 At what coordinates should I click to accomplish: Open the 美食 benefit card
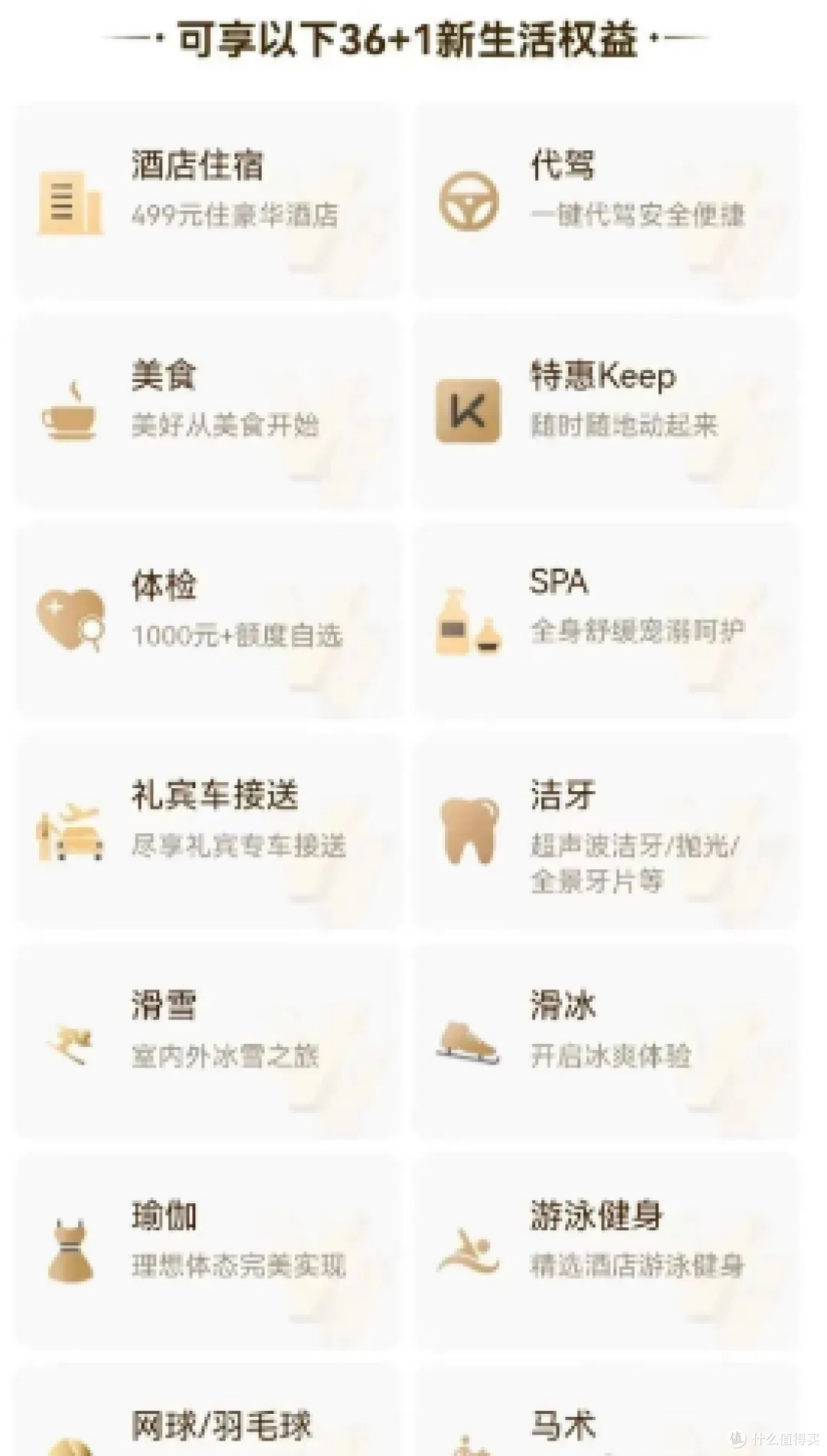pos(207,411)
